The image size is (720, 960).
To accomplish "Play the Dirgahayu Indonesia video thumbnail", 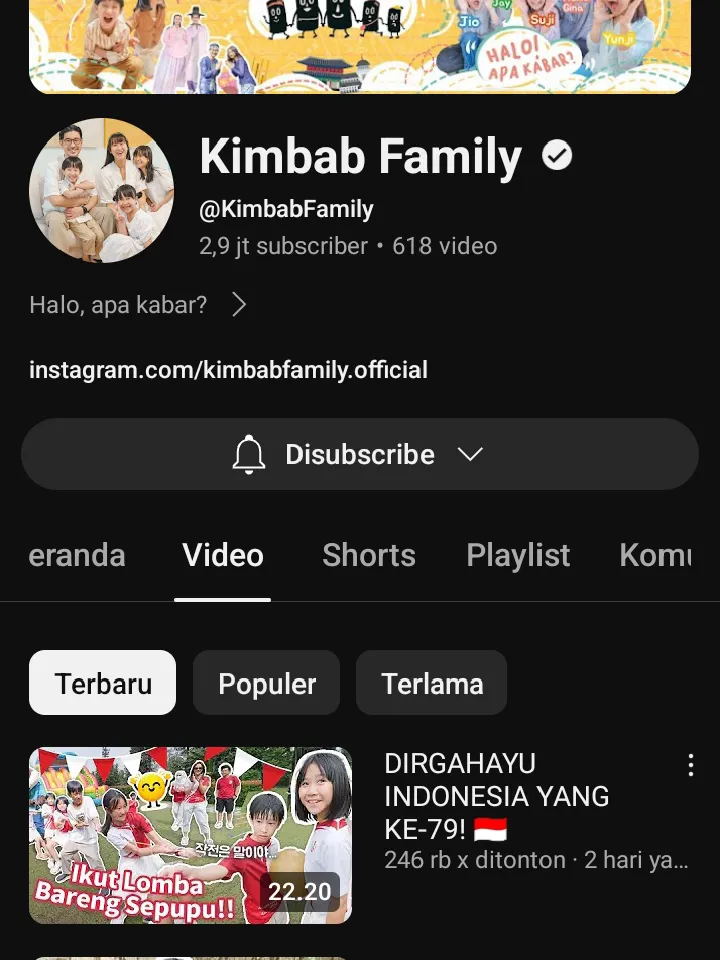I will 190,835.
